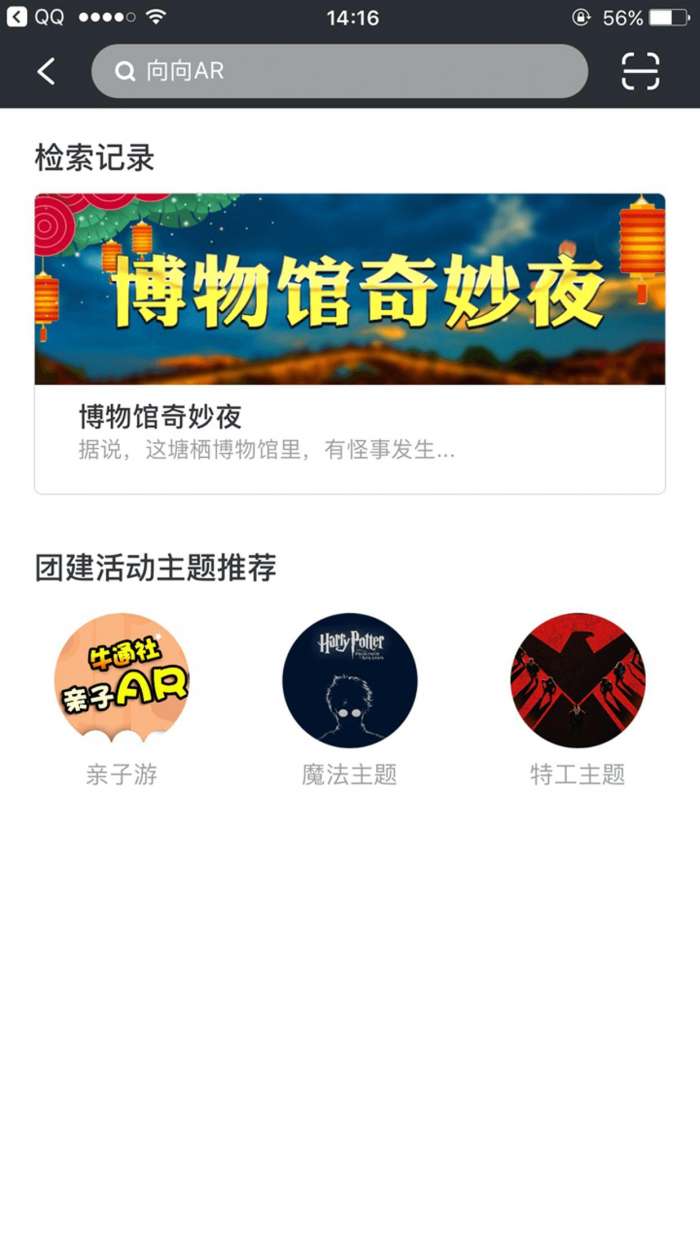Return to QQ via the status bar
This screenshot has height=1244, width=700.
click(36, 18)
